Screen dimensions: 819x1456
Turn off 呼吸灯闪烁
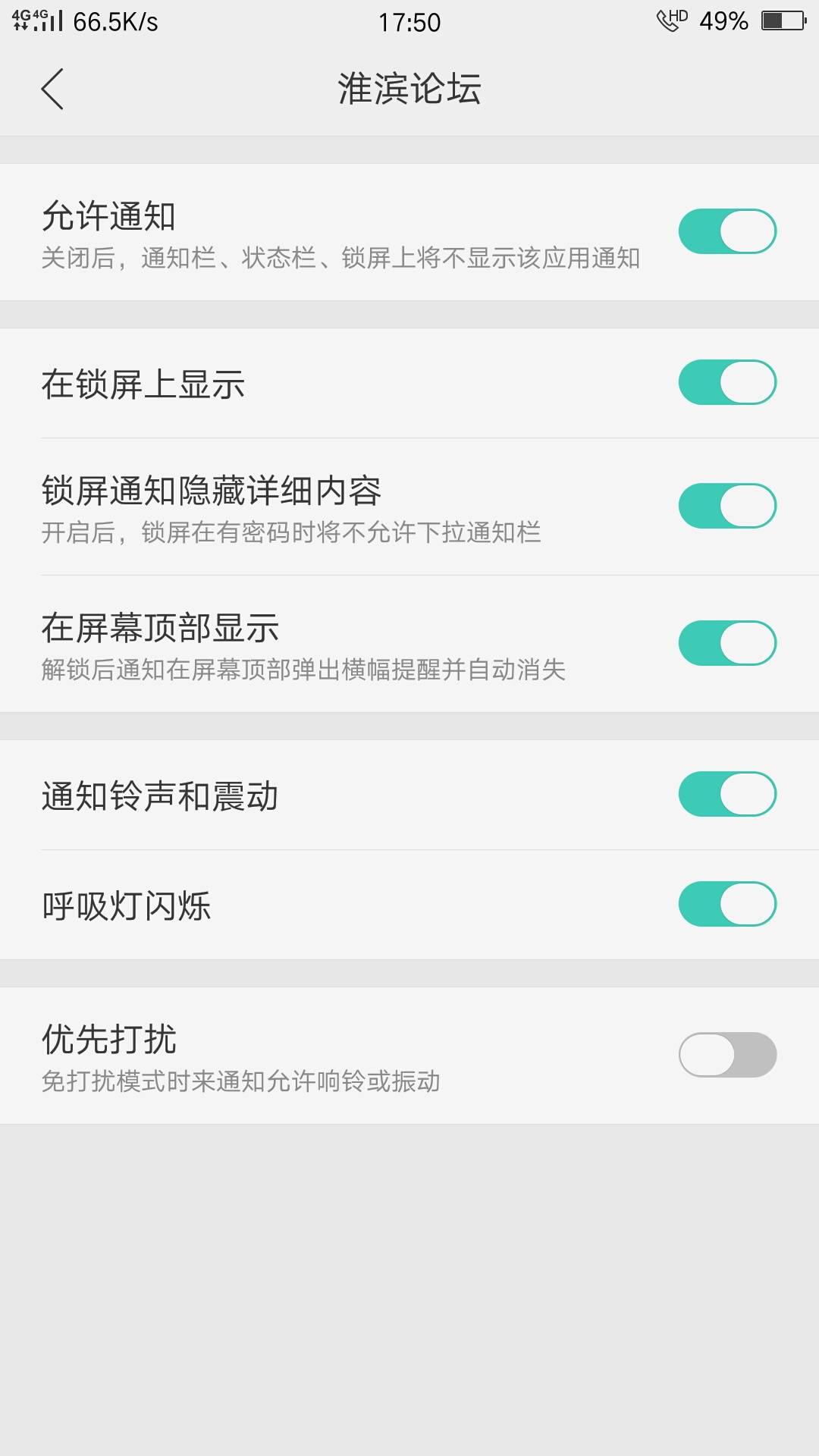(727, 904)
